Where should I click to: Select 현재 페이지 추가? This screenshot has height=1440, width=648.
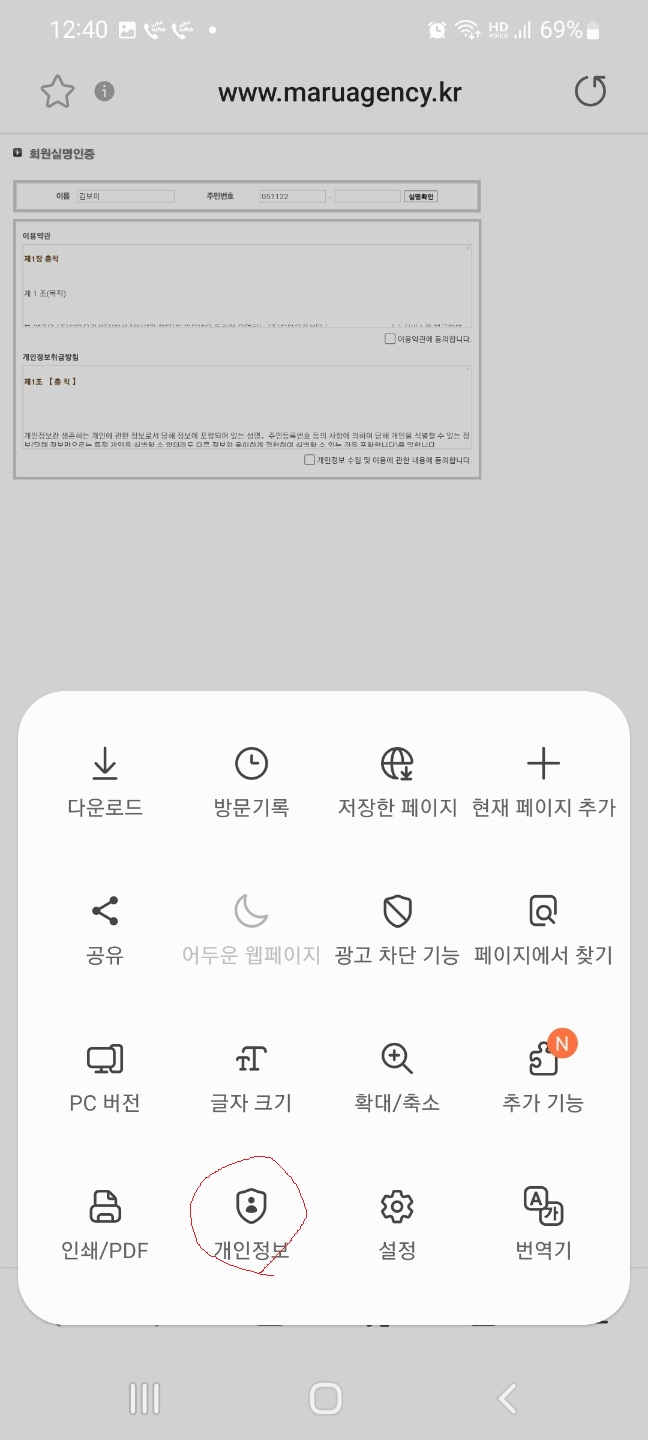pos(543,782)
